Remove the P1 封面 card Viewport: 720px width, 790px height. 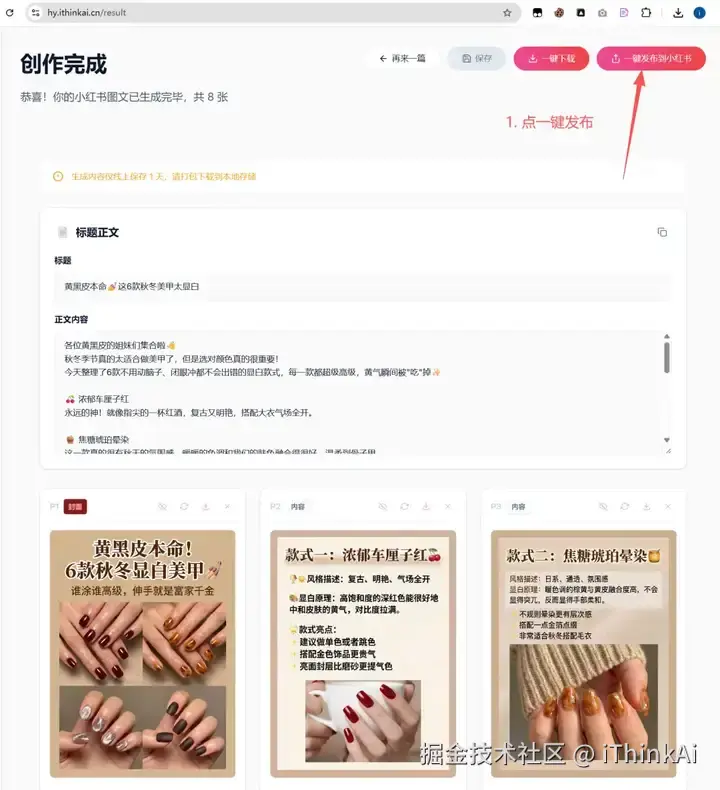tap(227, 507)
